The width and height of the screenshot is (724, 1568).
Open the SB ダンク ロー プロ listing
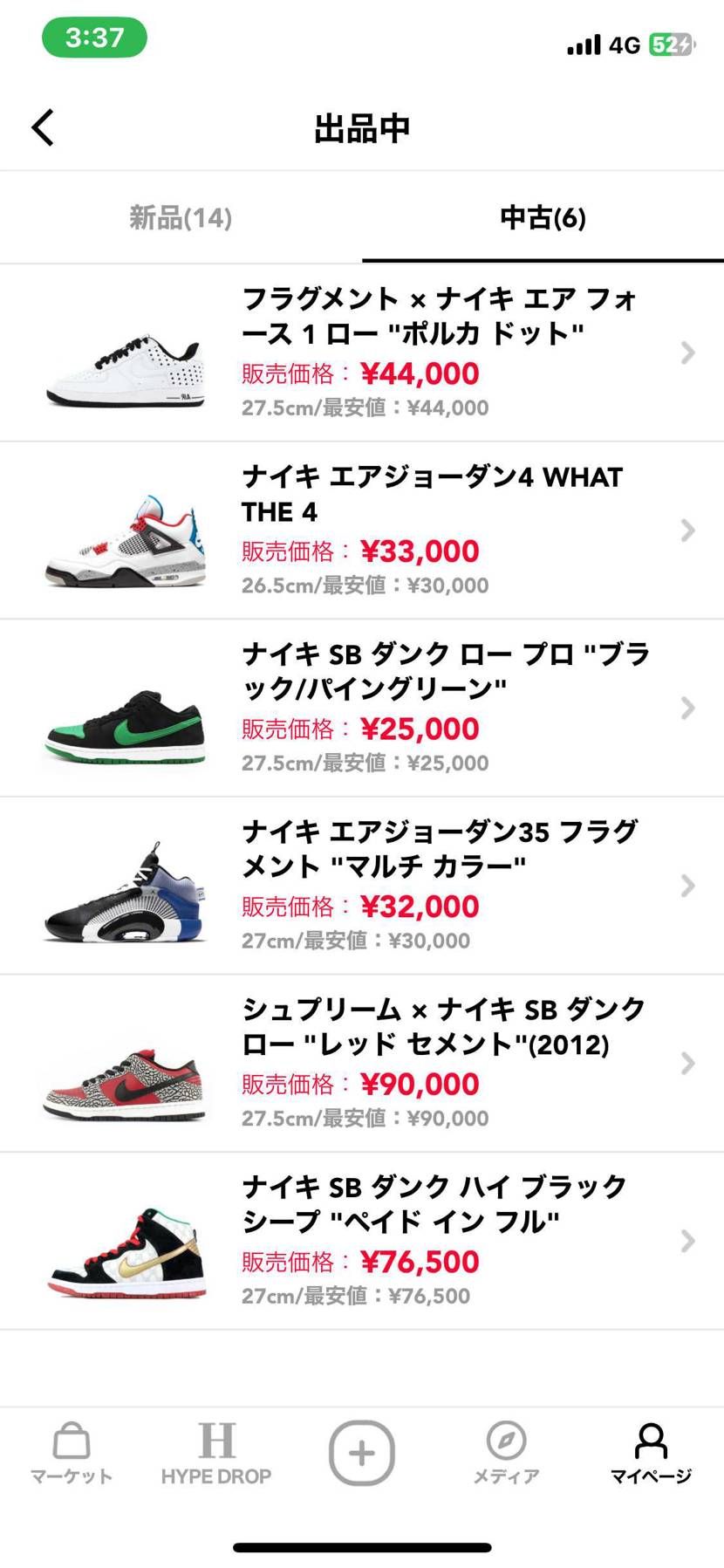[686, 708]
